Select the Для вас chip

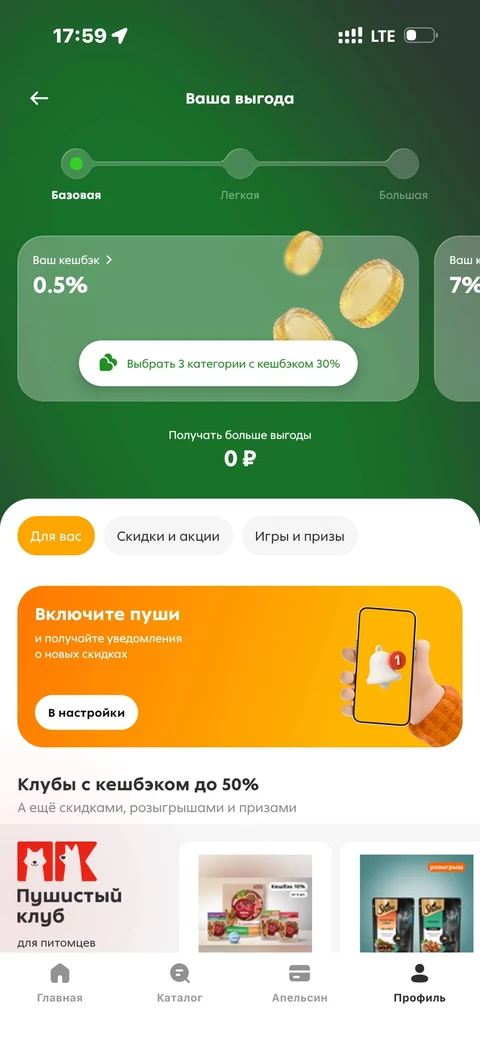56,535
